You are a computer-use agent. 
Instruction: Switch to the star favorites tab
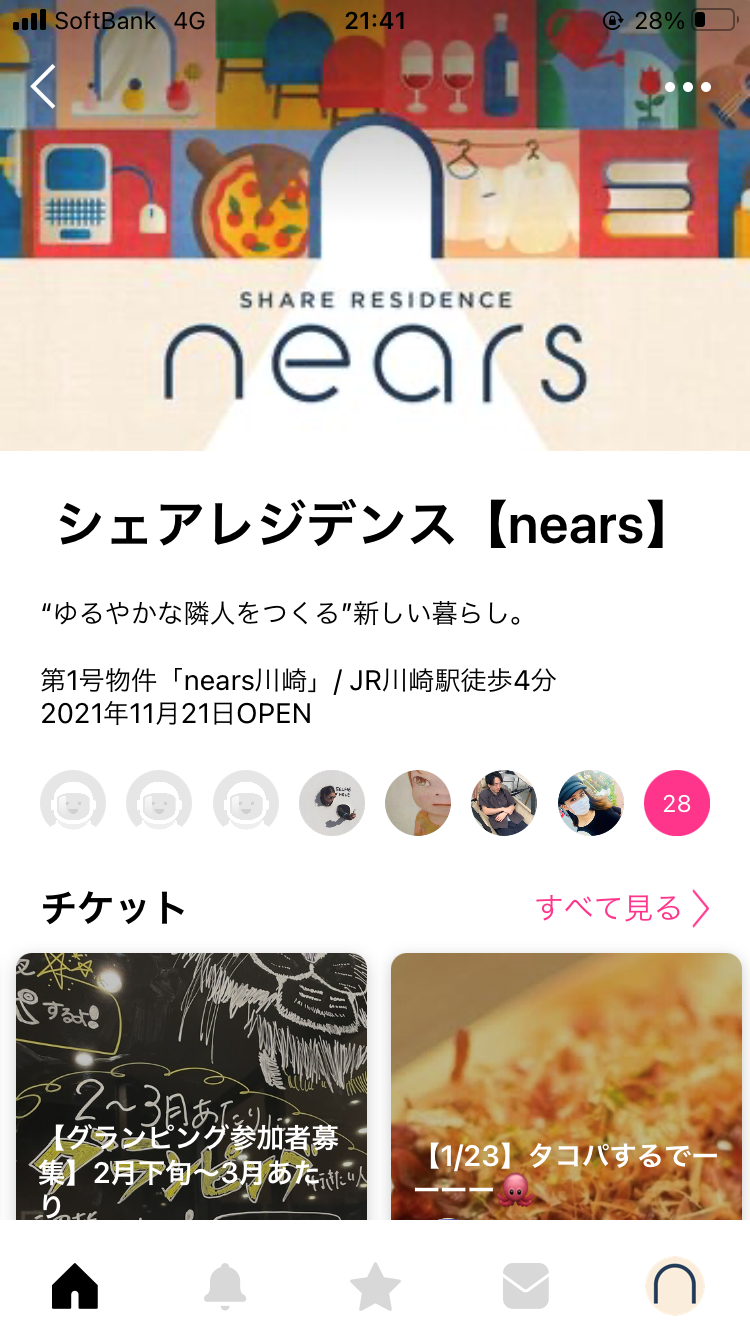(x=375, y=1286)
